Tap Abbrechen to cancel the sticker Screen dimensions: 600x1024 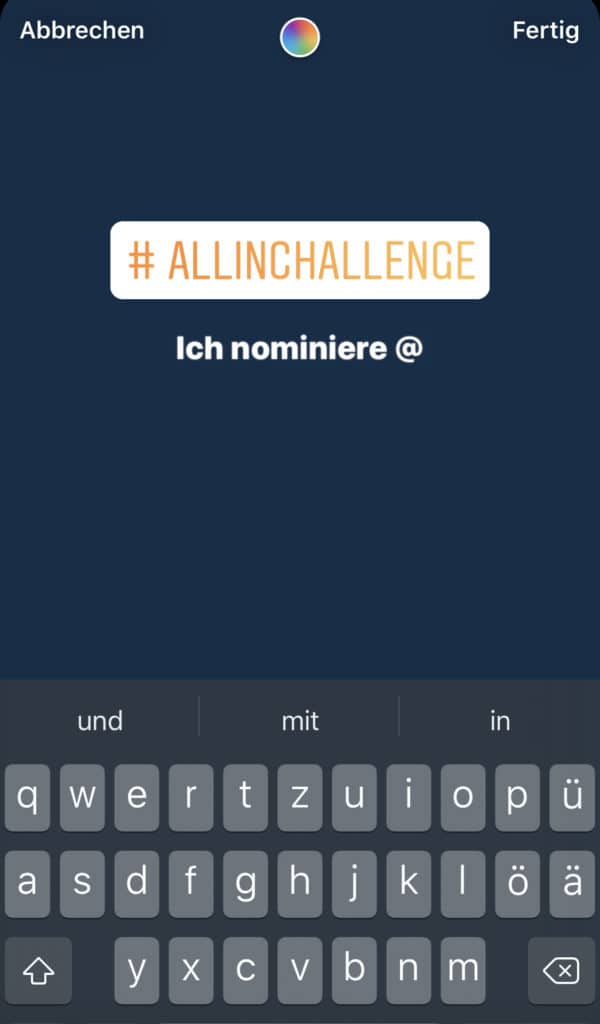point(82,31)
